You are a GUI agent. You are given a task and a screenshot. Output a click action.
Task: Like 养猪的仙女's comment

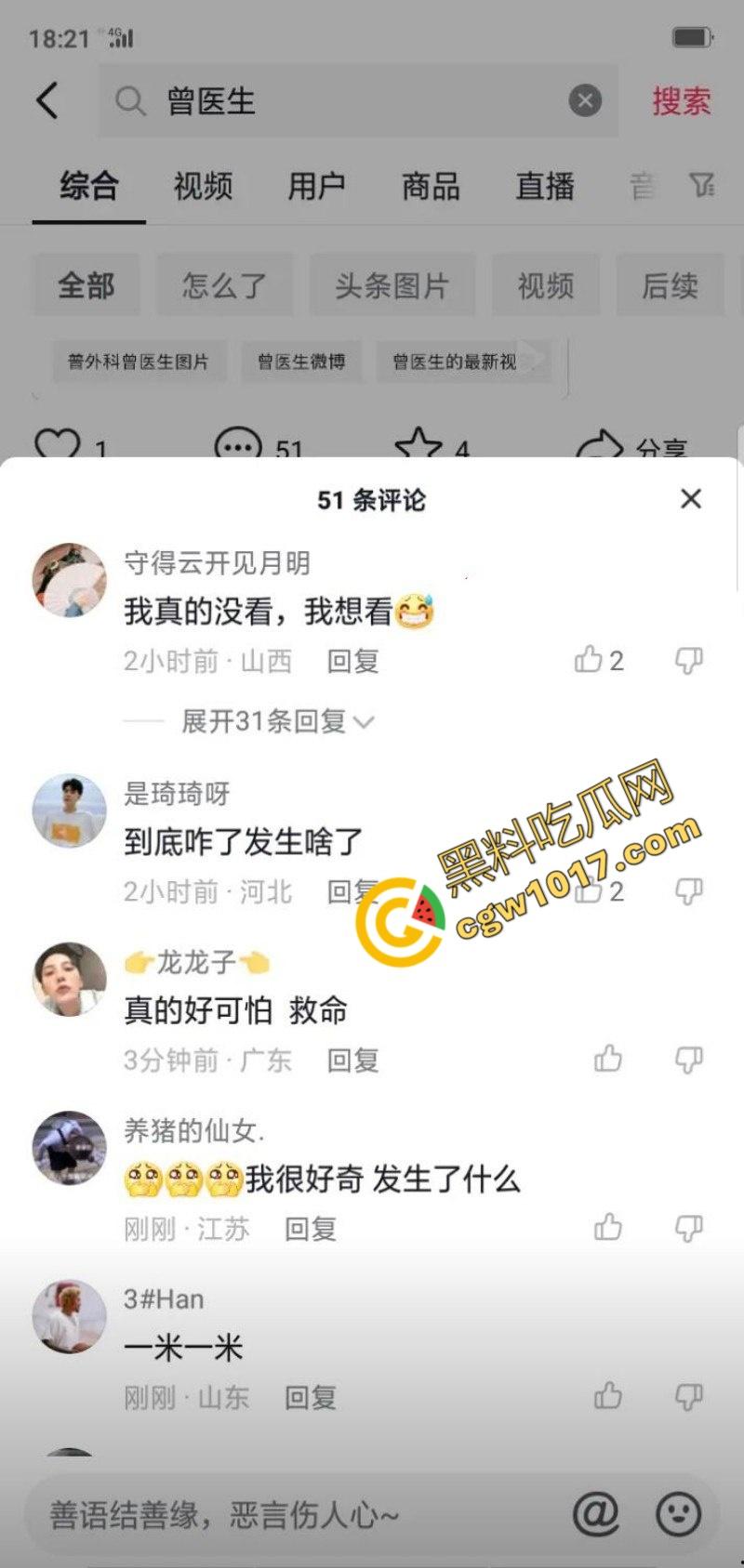608,1227
